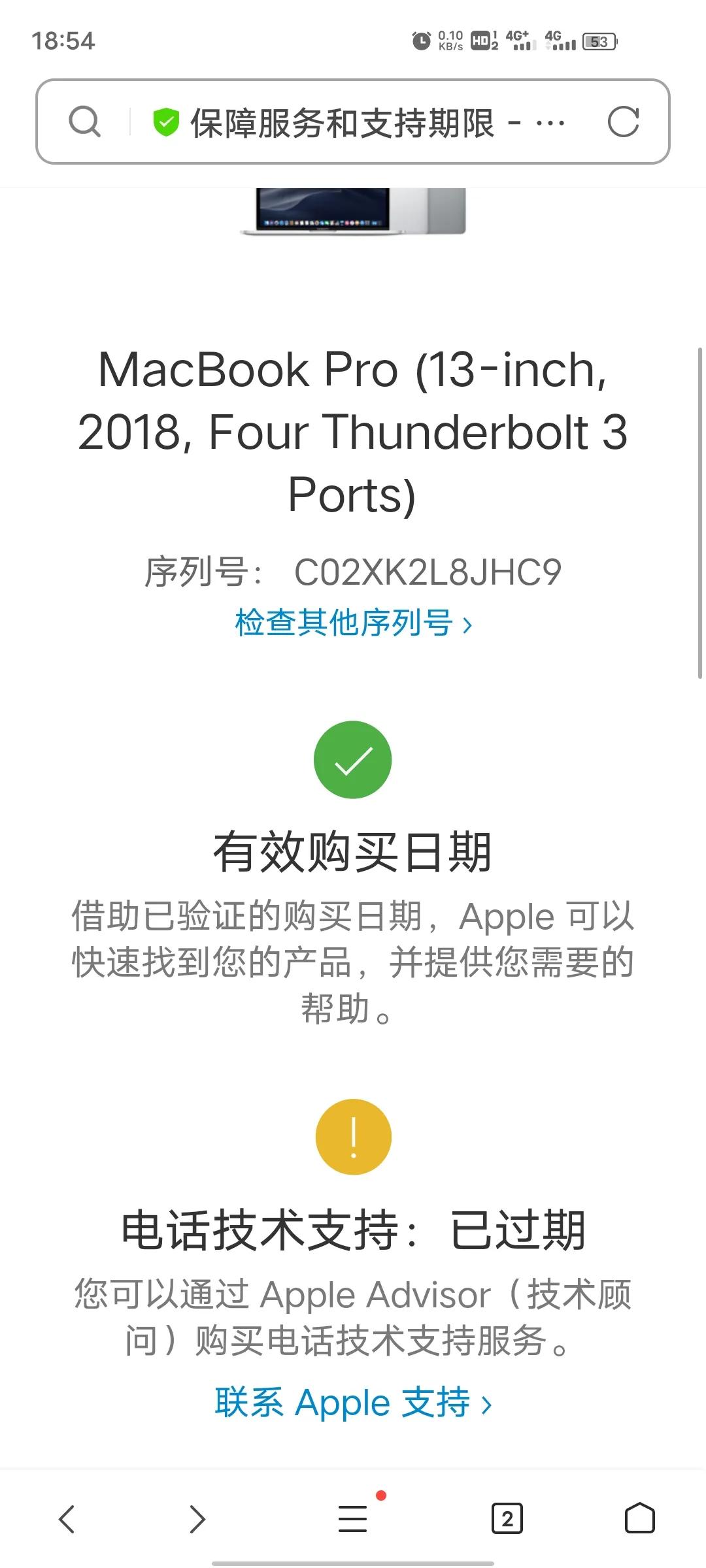Tap the battery indicator showing 53
Screen dimensions: 706x1568
599,41
